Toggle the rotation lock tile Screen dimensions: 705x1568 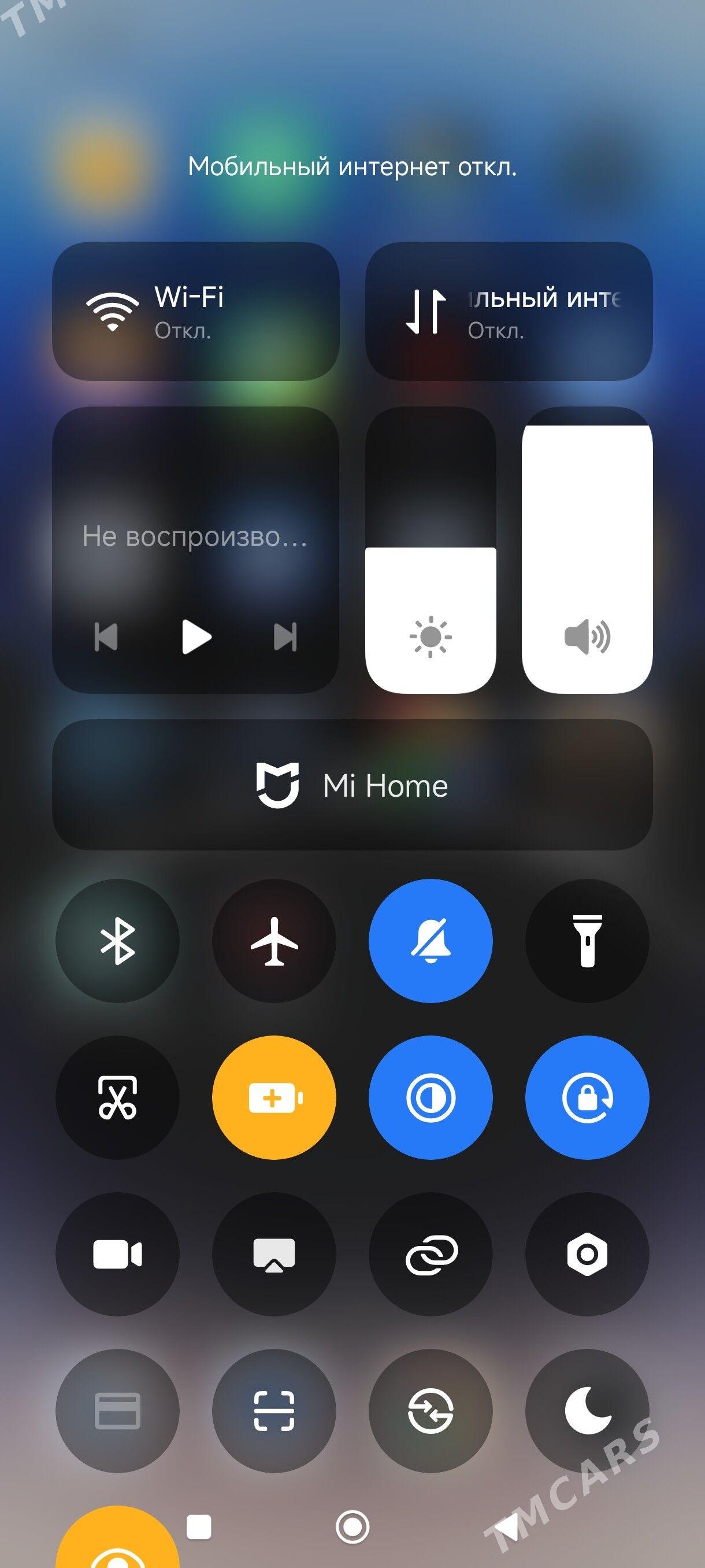(587, 1097)
